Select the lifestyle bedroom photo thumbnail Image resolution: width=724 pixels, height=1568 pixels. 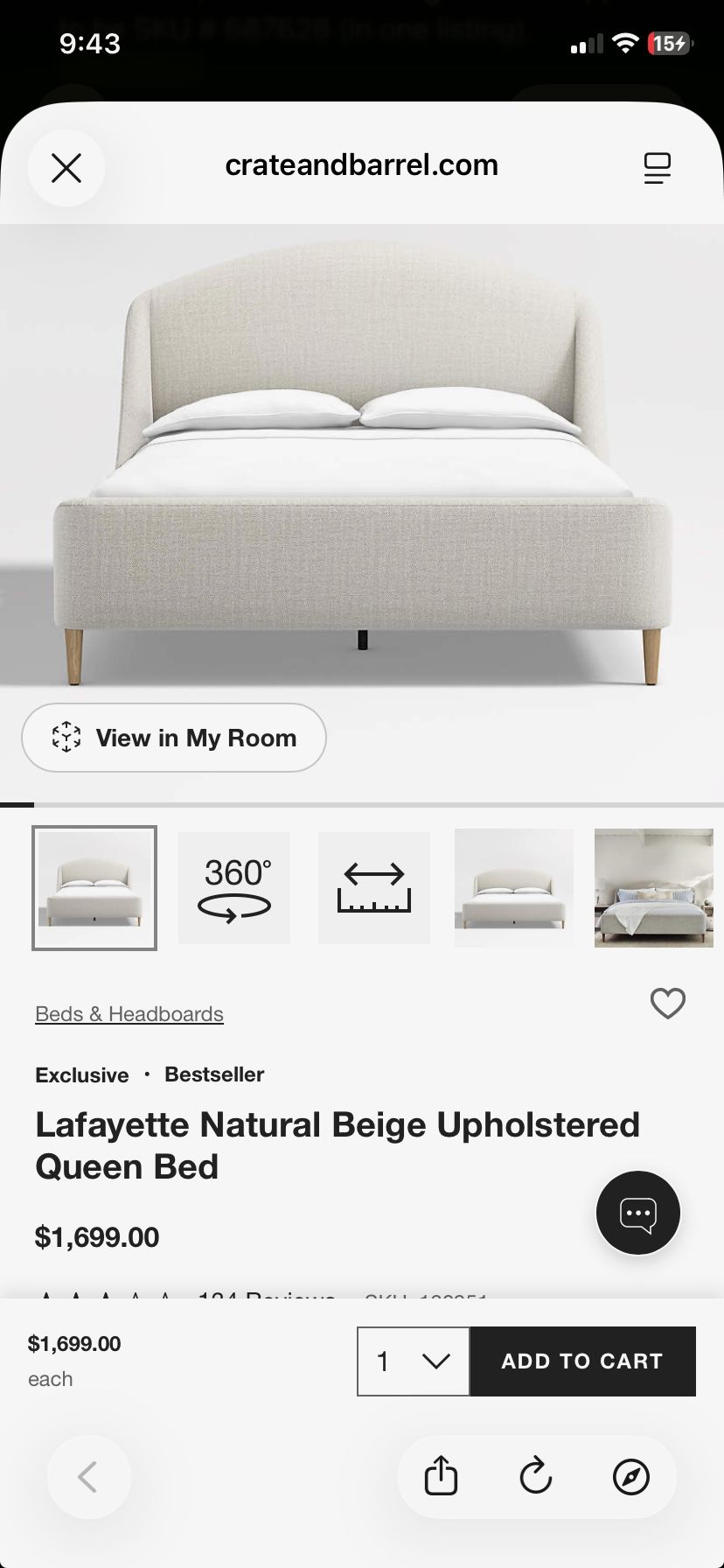653,887
